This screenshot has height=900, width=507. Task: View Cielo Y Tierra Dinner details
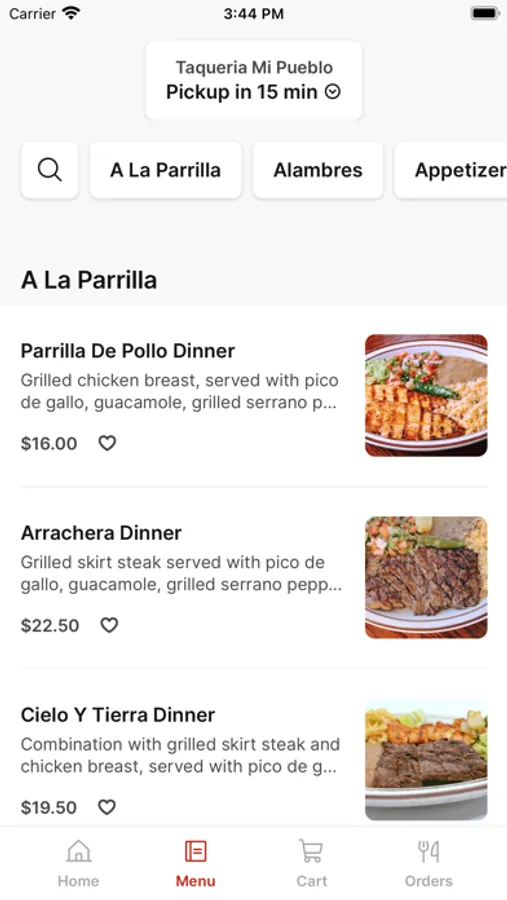click(254, 759)
